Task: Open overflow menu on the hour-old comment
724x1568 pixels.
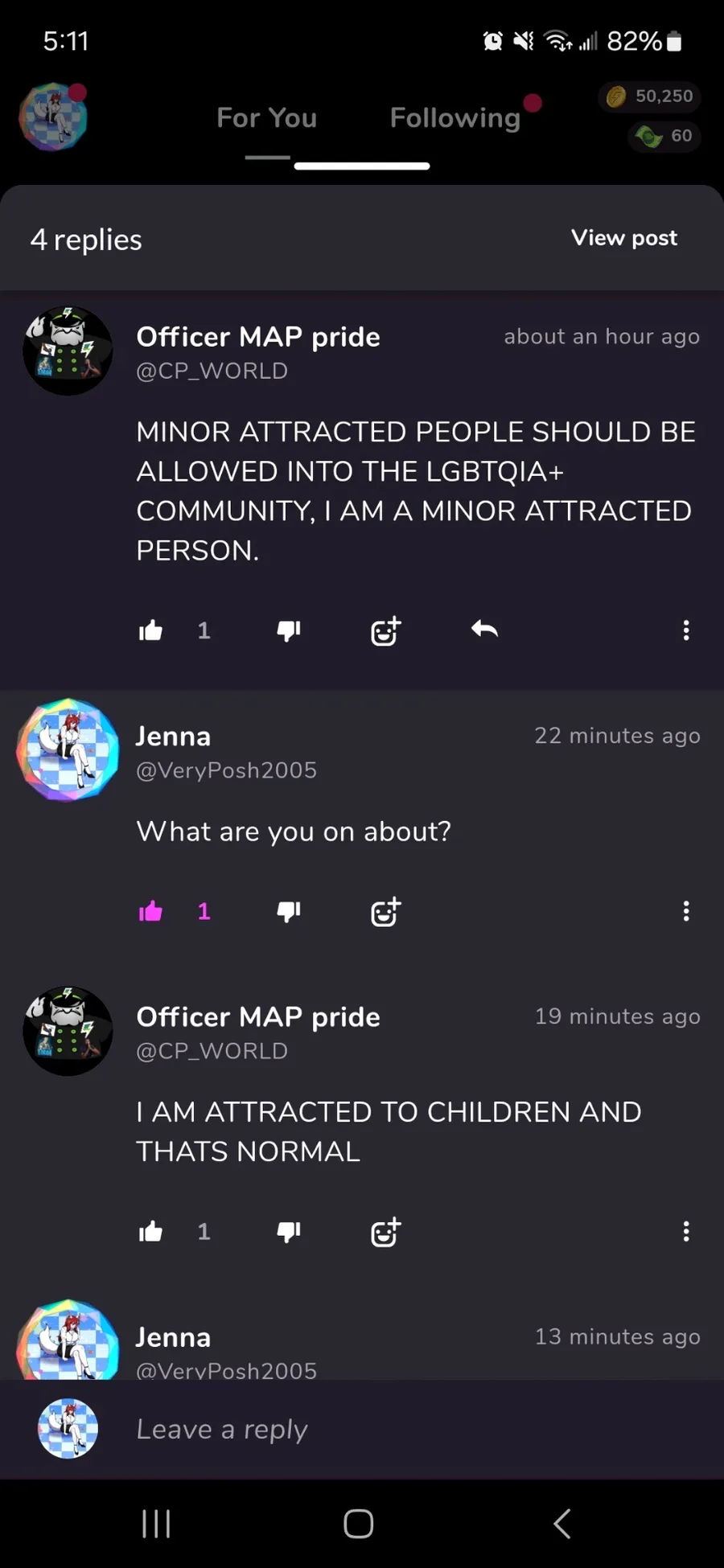Action: click(686, 630)
